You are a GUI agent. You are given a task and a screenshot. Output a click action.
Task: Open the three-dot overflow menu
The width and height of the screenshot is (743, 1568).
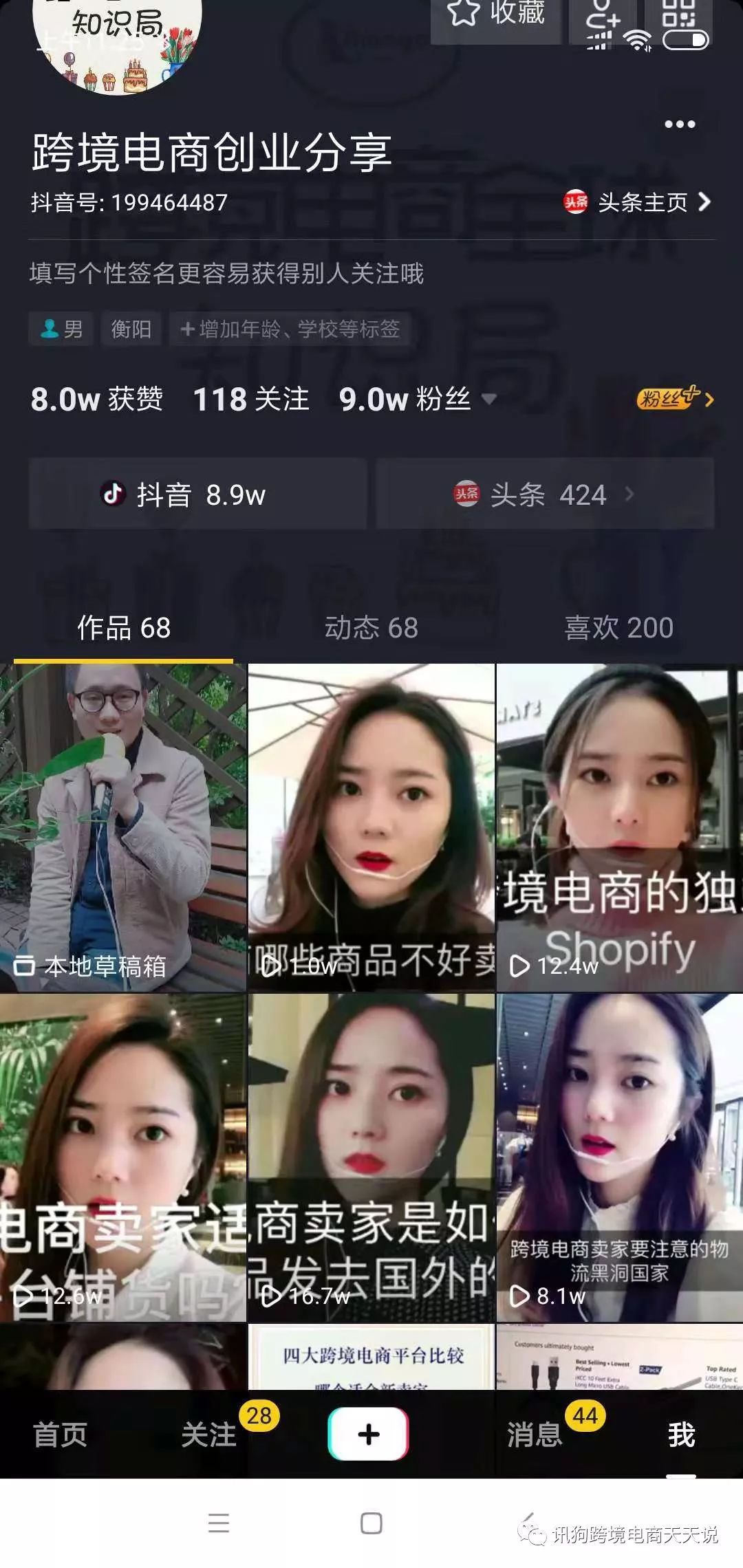pyautogui.click(x=679, y=124)
